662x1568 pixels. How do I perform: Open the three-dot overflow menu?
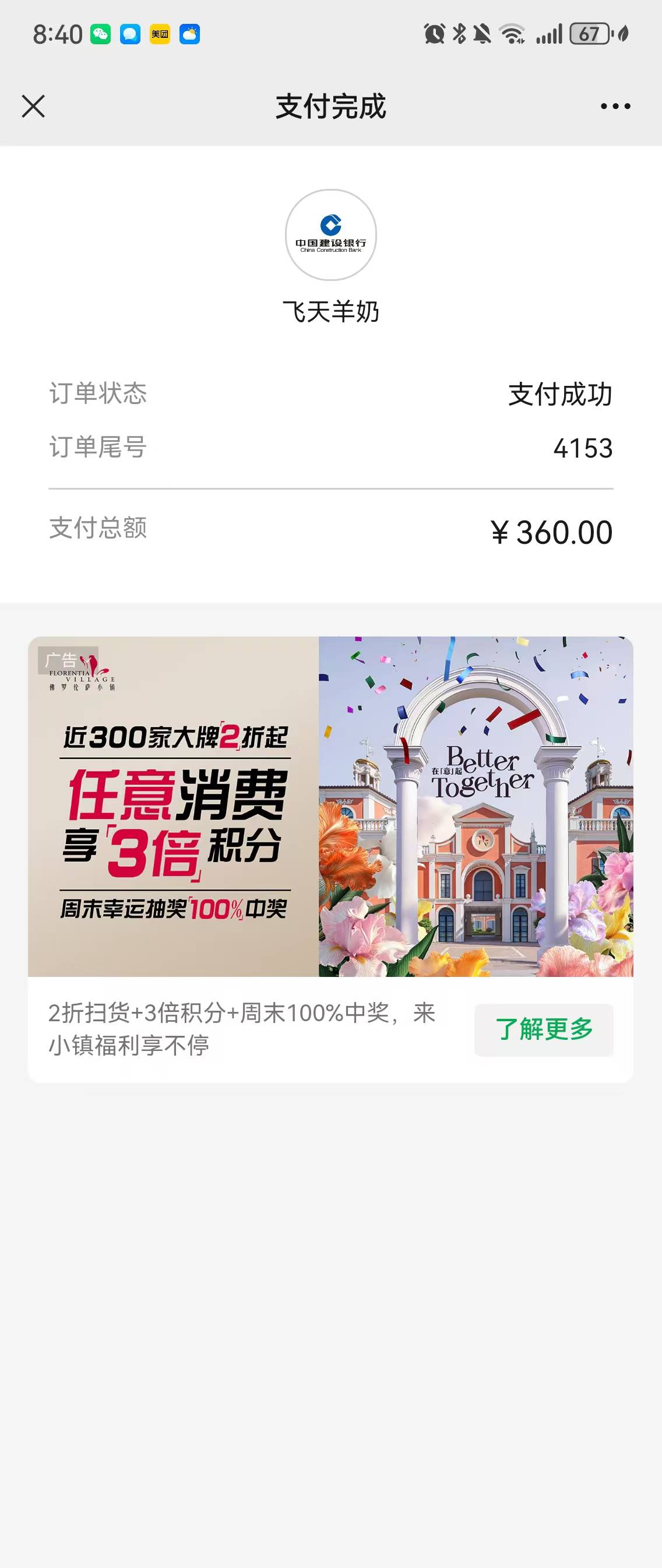click(615, 106)
